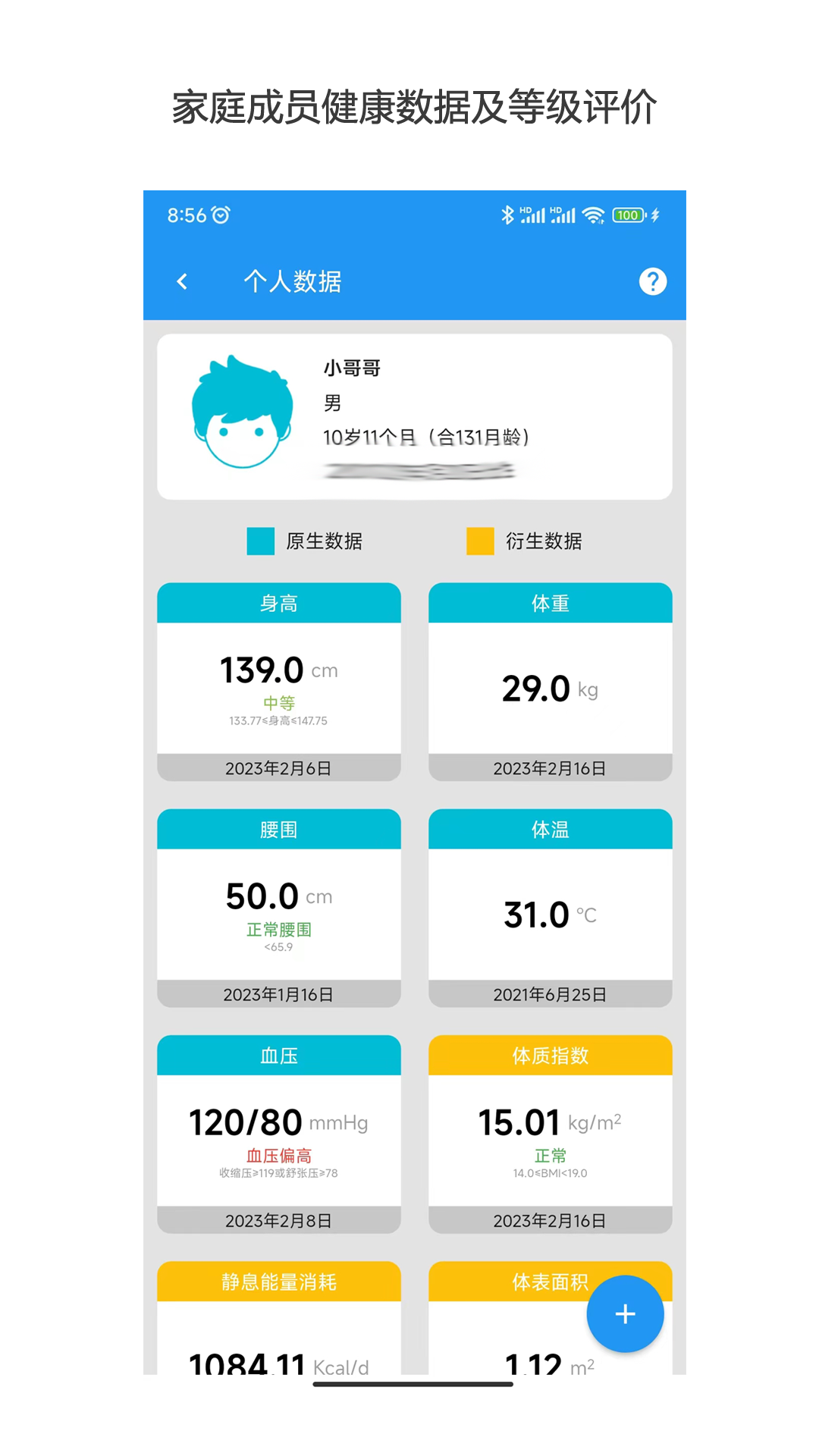Viewport: 819px width, 1456px height.
Task: Tap the 血压偏高 warning text
Action: coord(278,1156)
